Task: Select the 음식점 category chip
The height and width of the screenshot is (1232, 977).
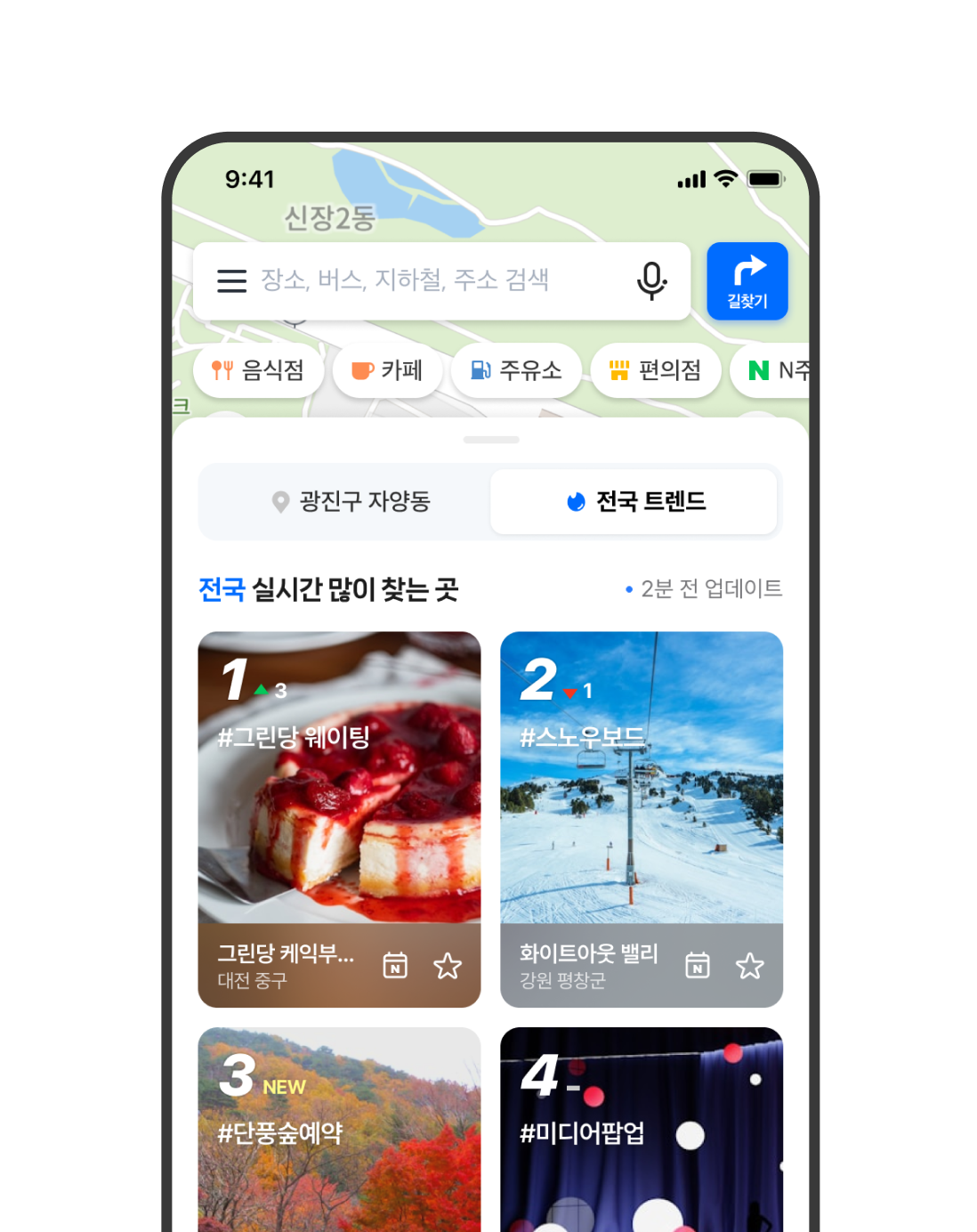Action: pos(258,370)
